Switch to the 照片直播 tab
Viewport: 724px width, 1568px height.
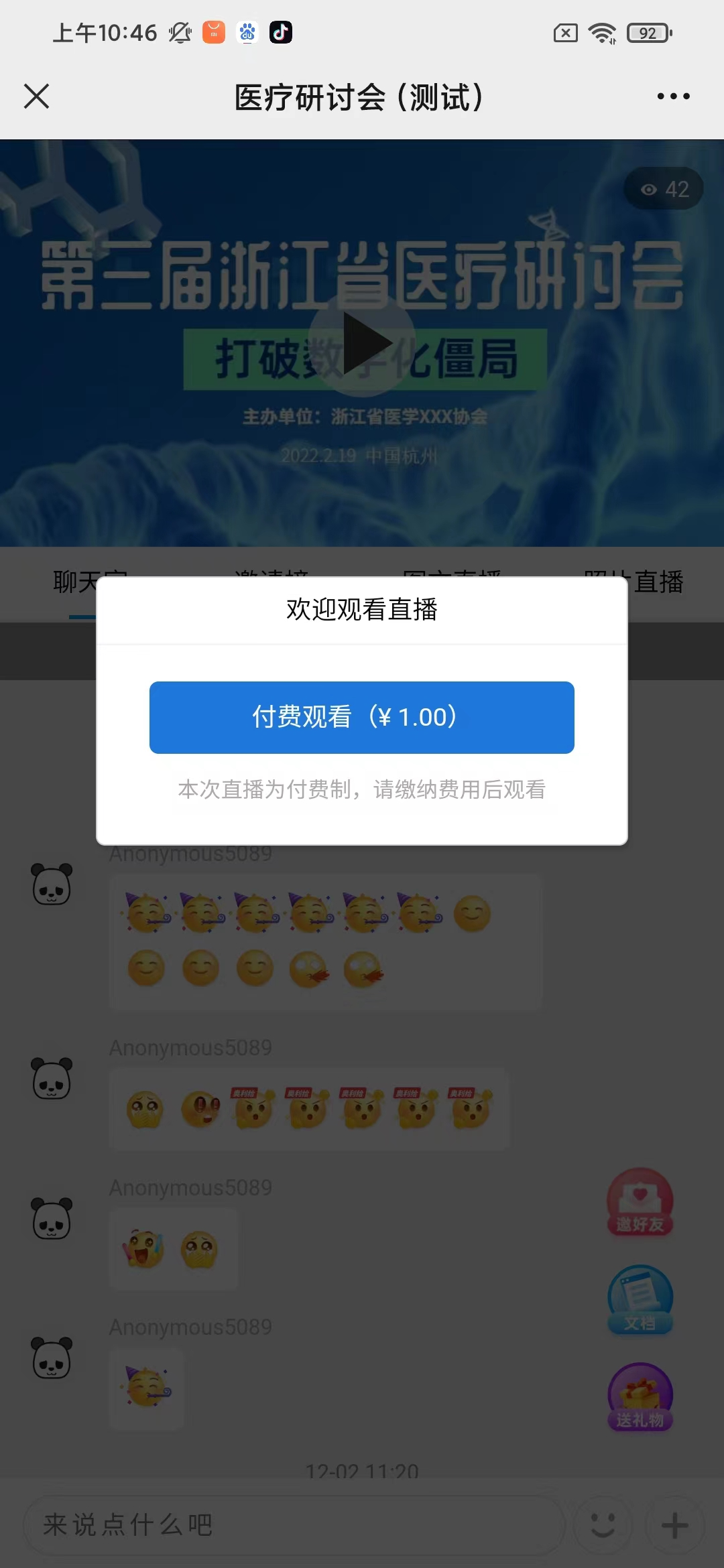(x=633, y=581)
